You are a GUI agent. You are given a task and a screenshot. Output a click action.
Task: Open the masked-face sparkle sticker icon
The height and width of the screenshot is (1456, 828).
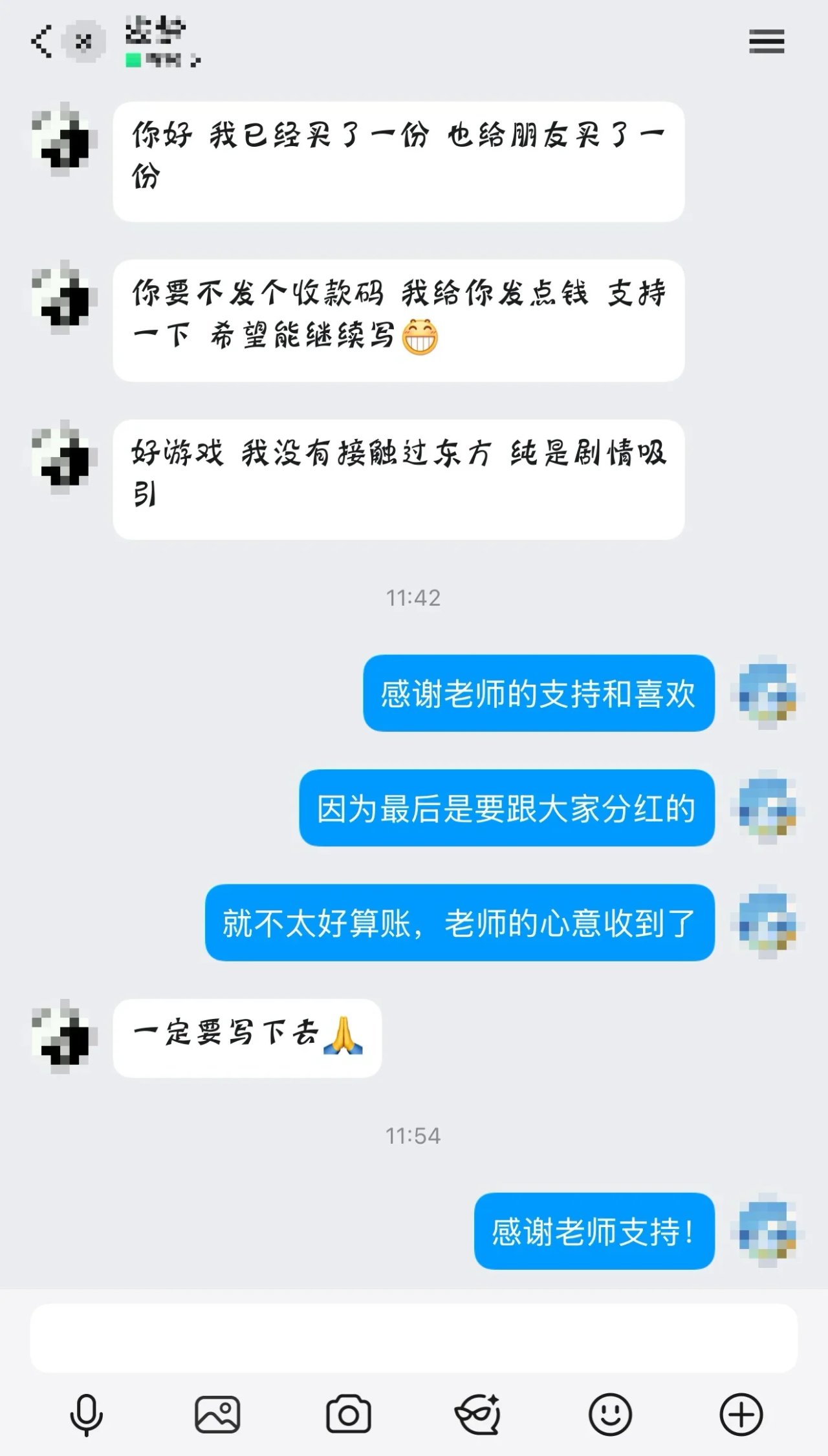coord(479,1415)
